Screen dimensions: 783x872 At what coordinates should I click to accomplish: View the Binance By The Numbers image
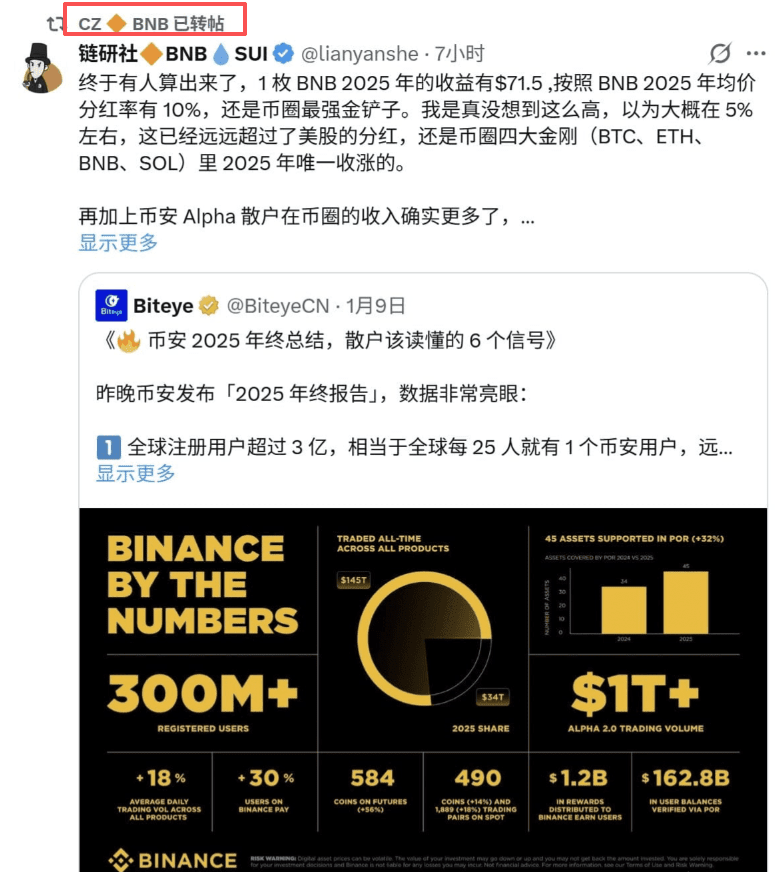point(424,690)
